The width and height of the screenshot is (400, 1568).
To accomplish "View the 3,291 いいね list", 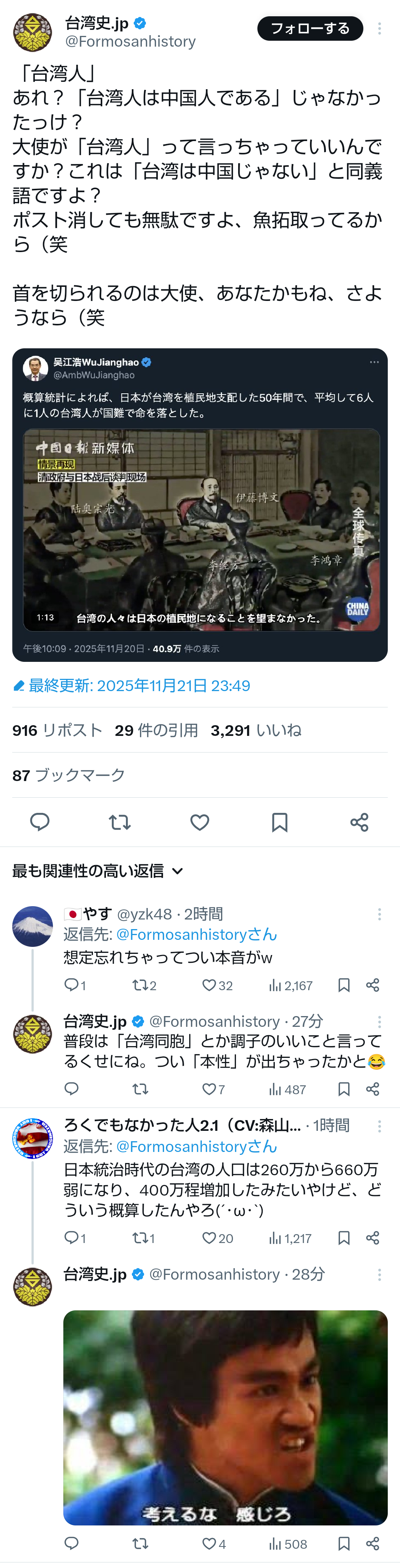I will click(256, 730).
